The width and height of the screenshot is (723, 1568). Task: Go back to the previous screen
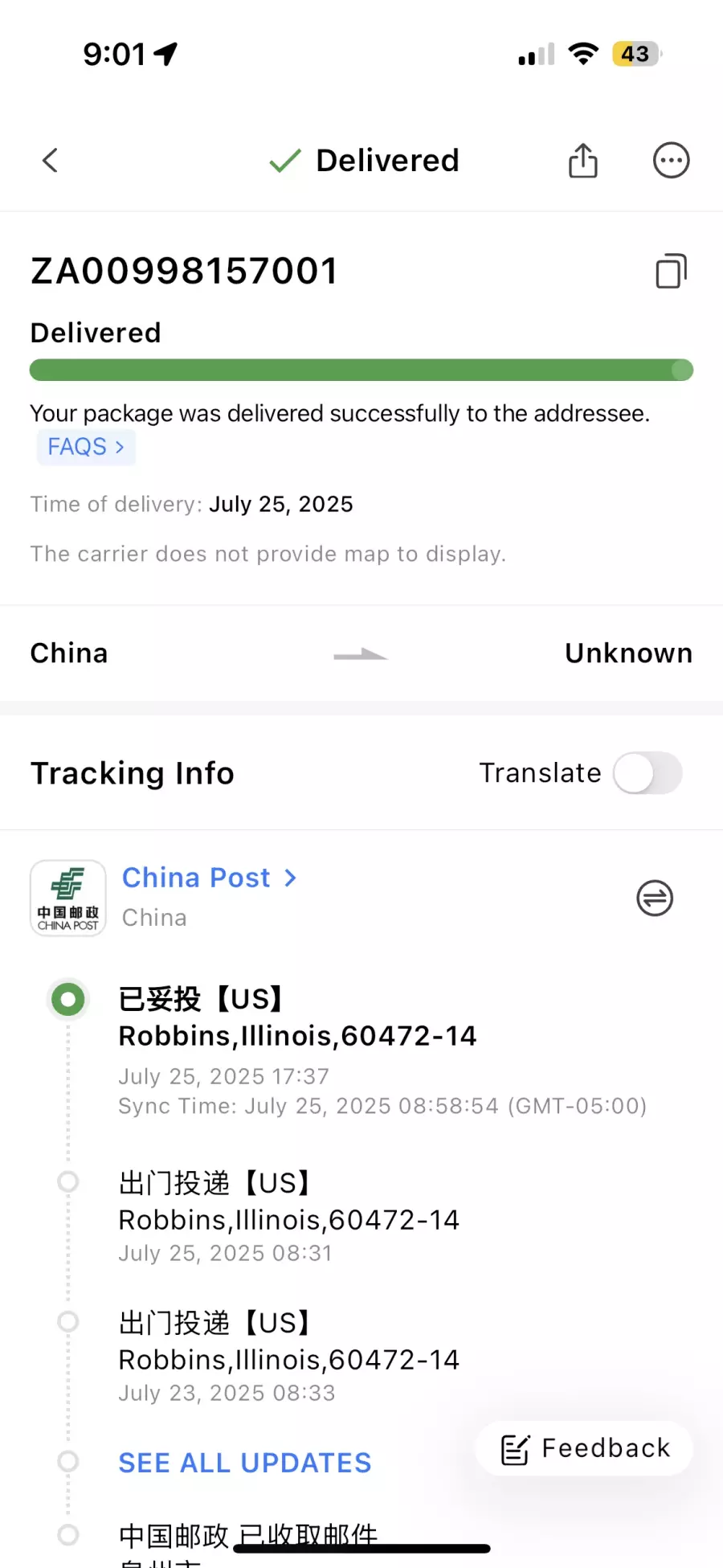[x=51, y=161]
